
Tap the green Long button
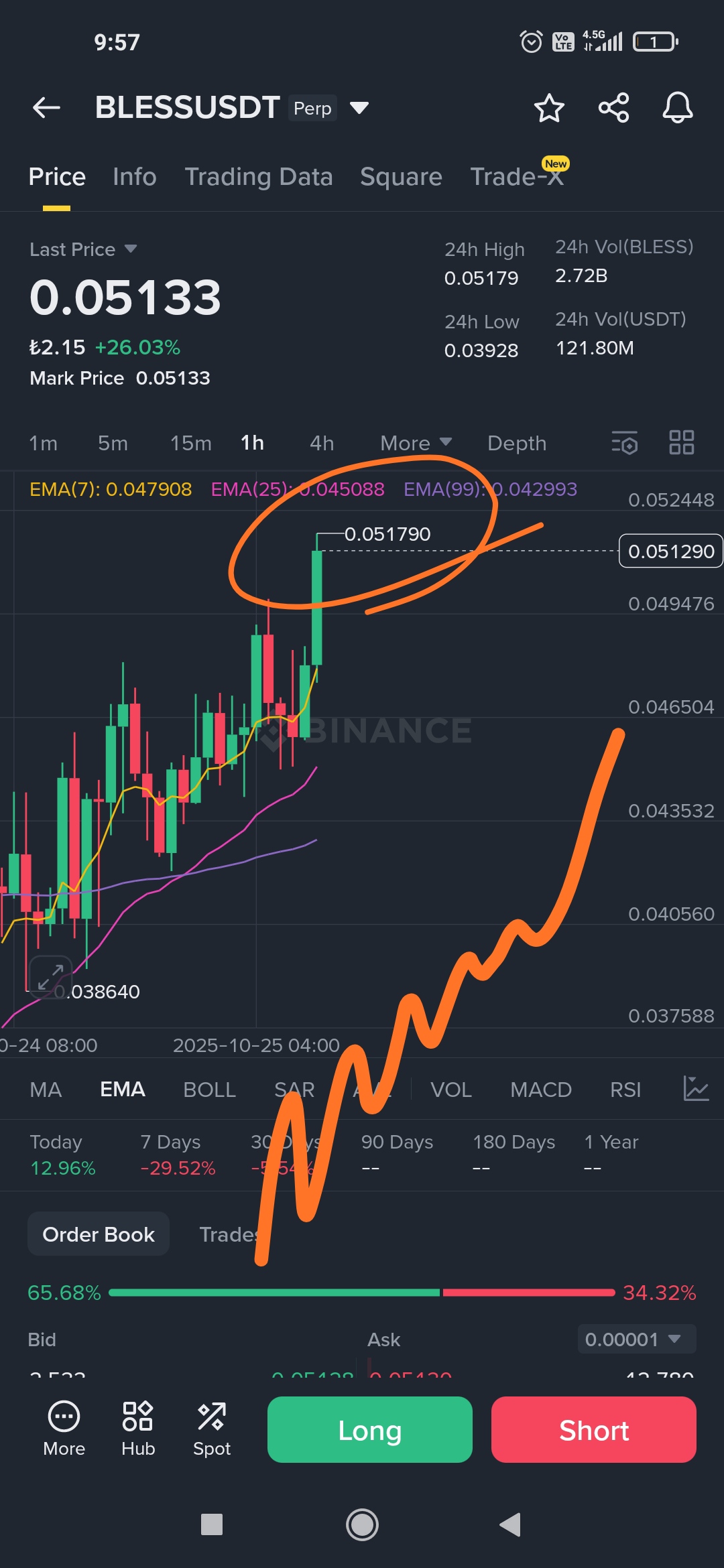point(369,1430)
